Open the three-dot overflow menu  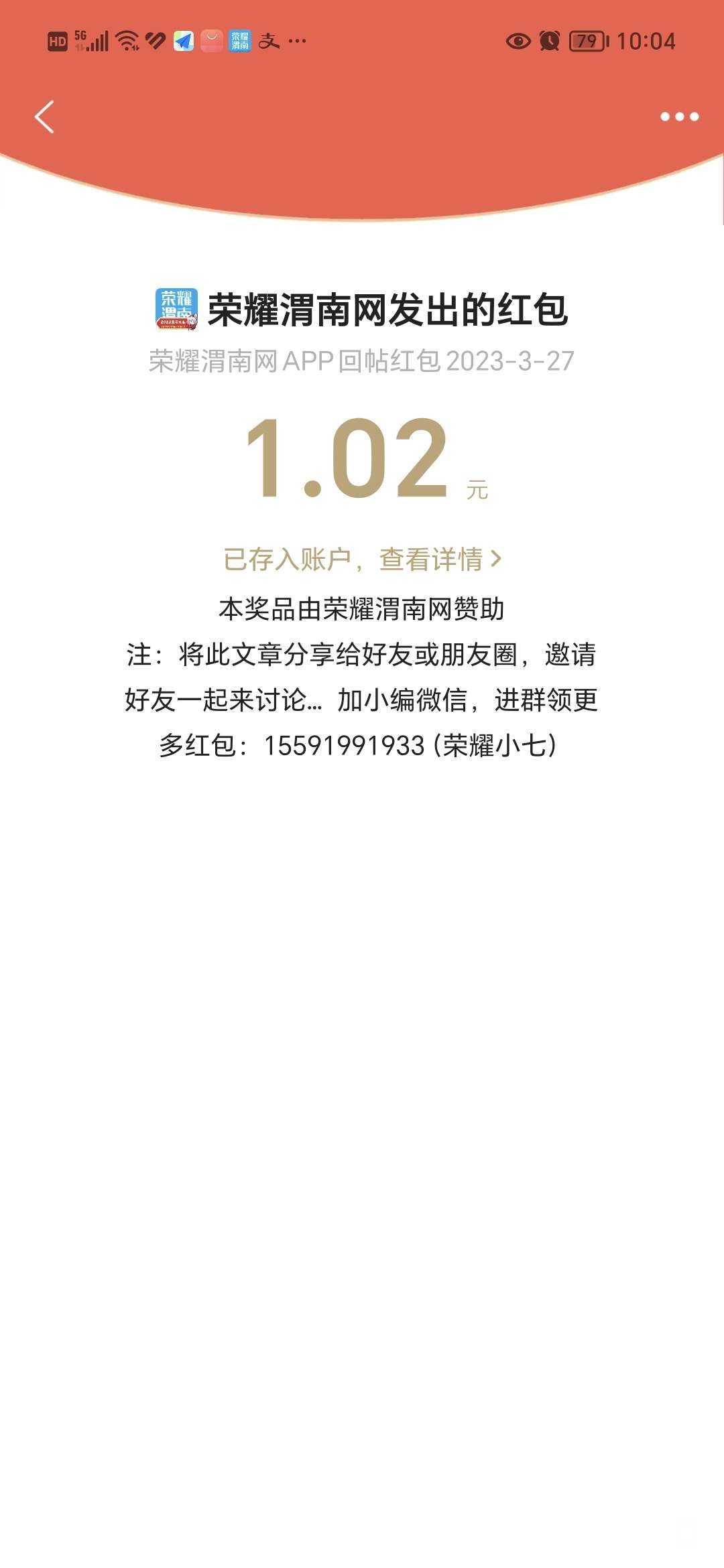(679, 117)
